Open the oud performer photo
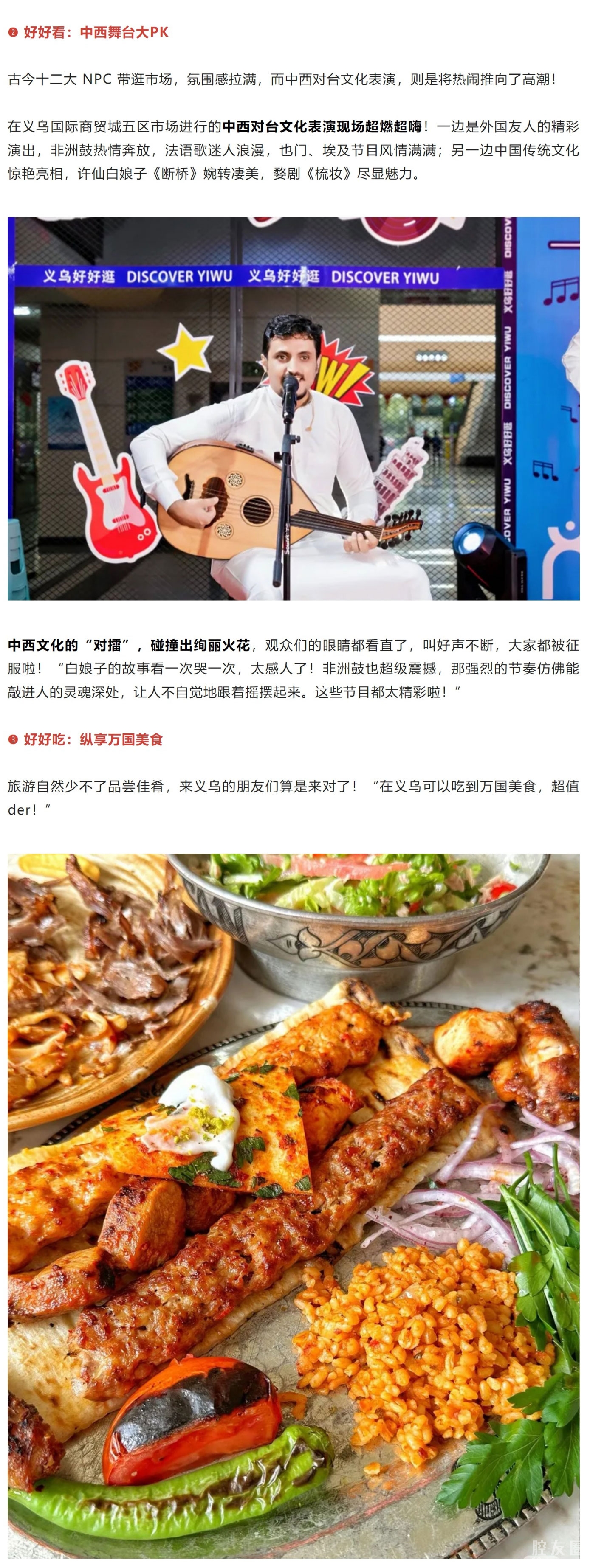 tap(294, 408)
